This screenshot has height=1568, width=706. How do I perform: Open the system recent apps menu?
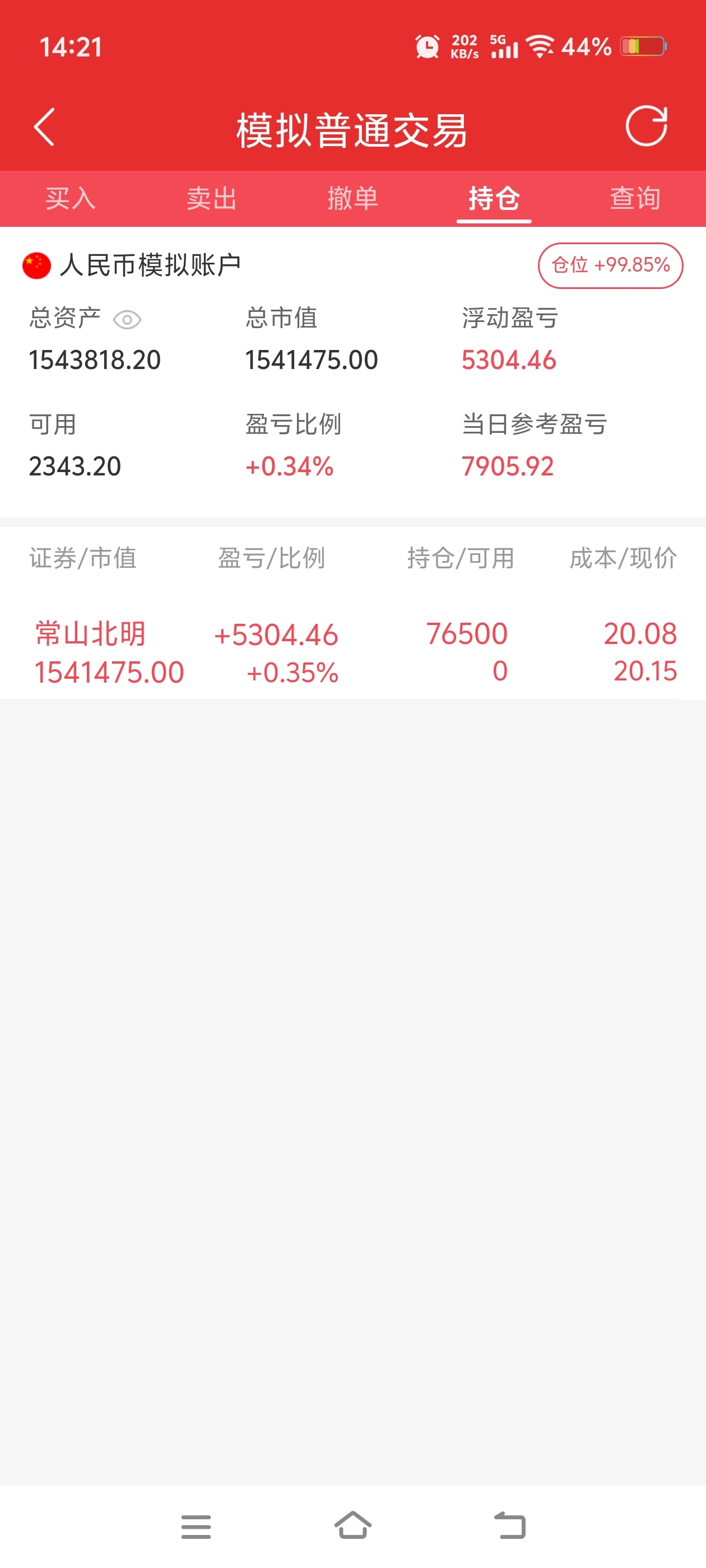[196, 1526]
